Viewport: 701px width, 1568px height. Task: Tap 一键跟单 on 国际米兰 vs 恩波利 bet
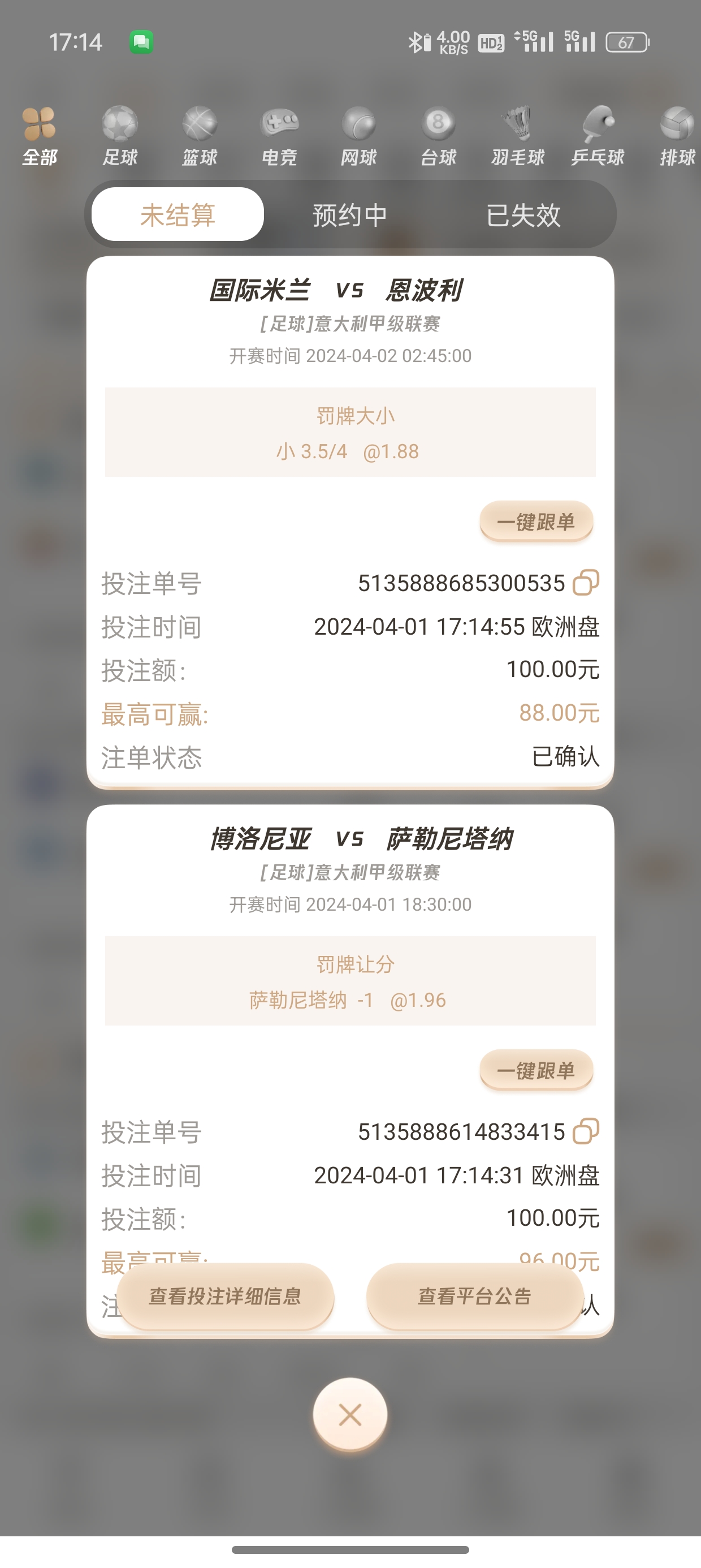(x=536, y=522)
